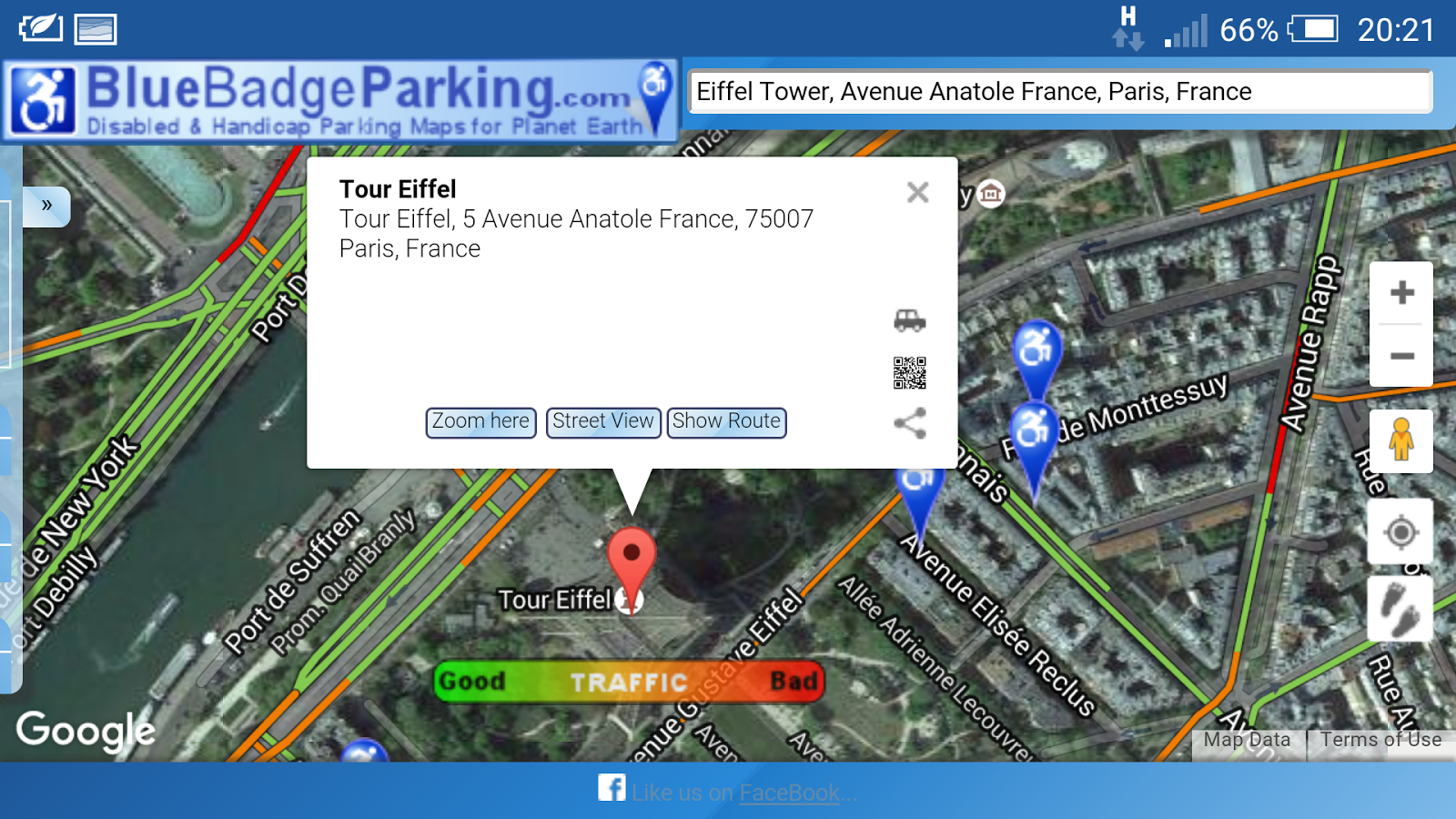Open the FaceBook link

coord(789,793)
